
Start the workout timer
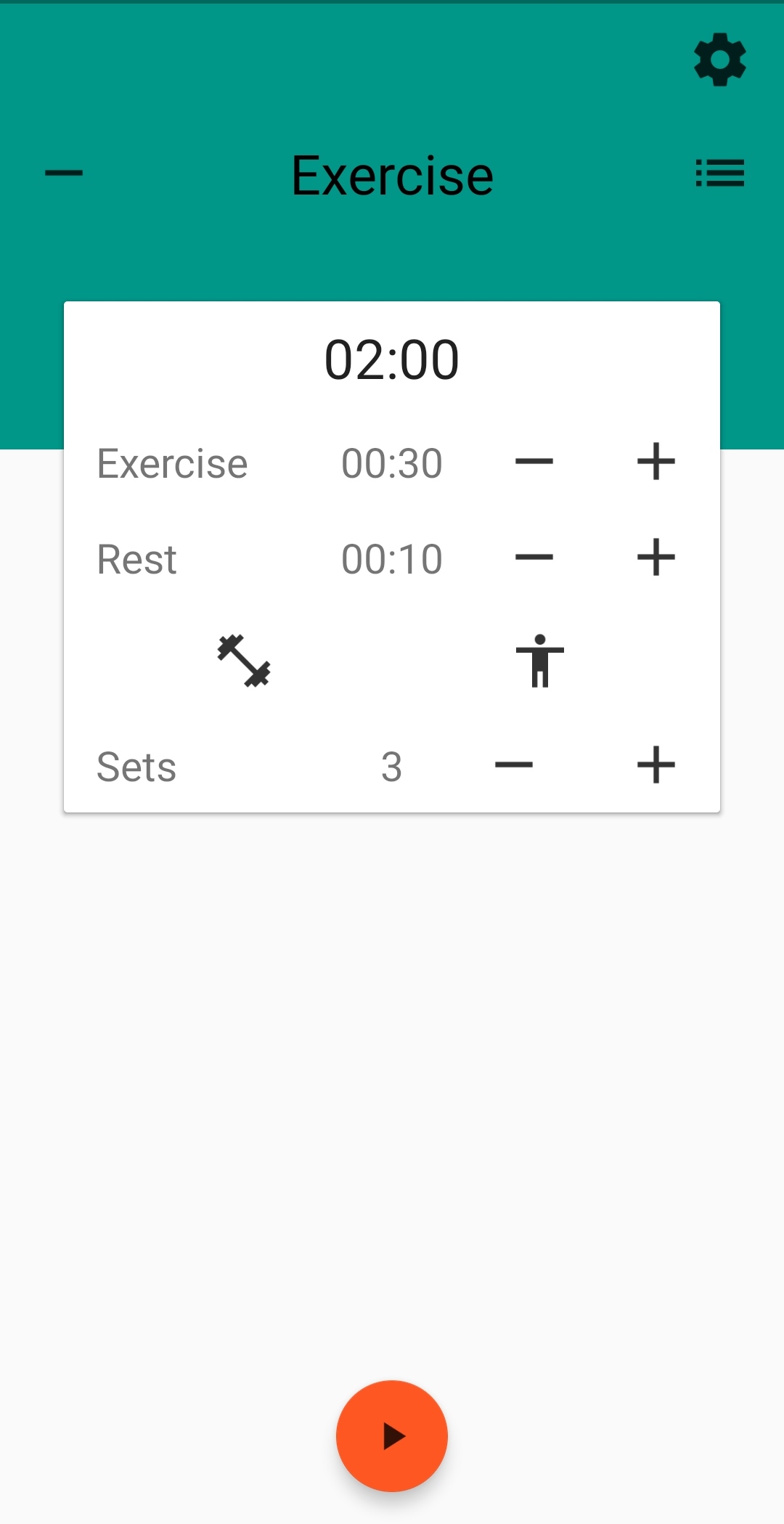pos(392,1435)
